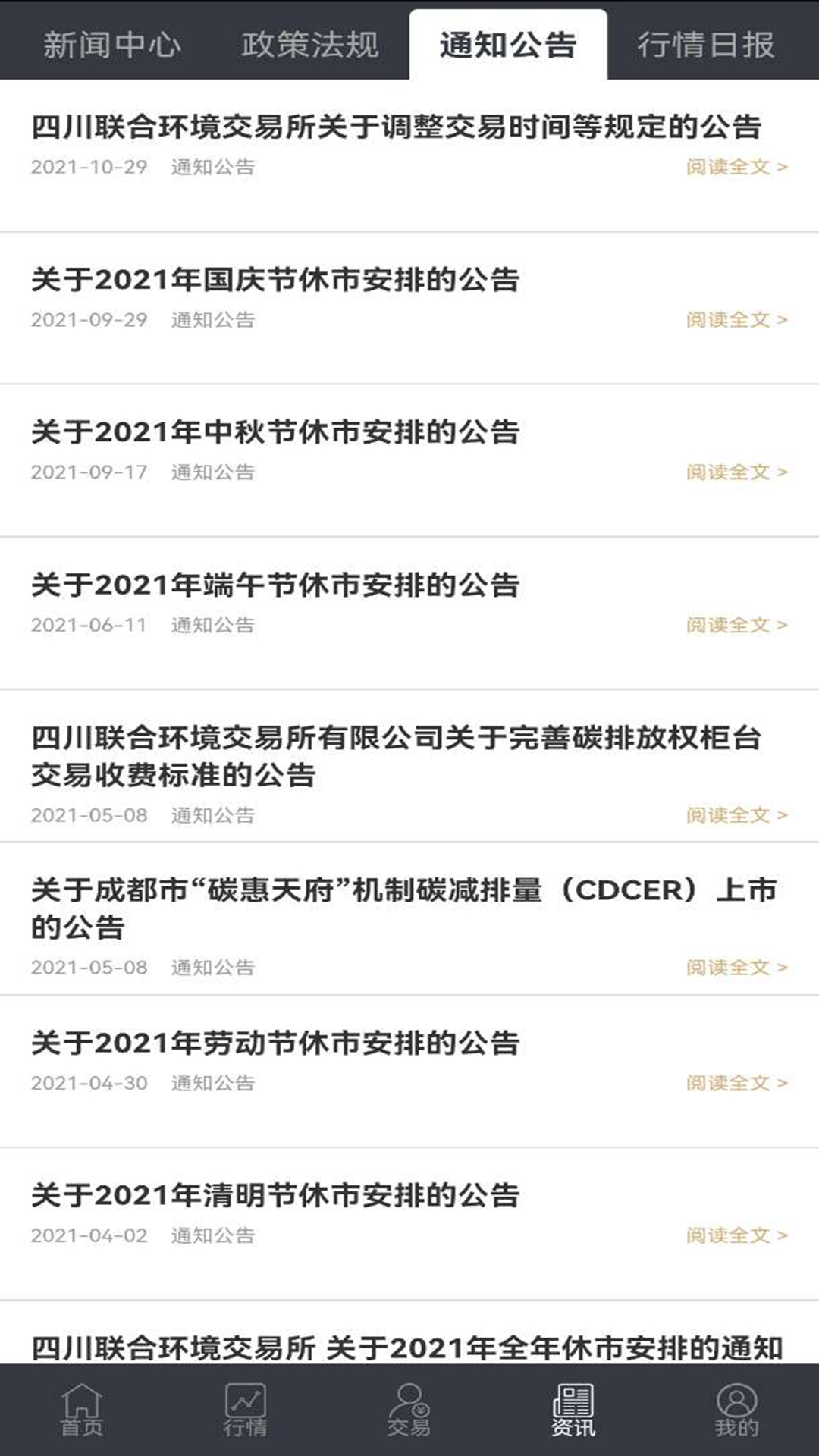Switch to the 新闻中心 tab
This screenshot has height=1456, width=819.
(112, 45)
